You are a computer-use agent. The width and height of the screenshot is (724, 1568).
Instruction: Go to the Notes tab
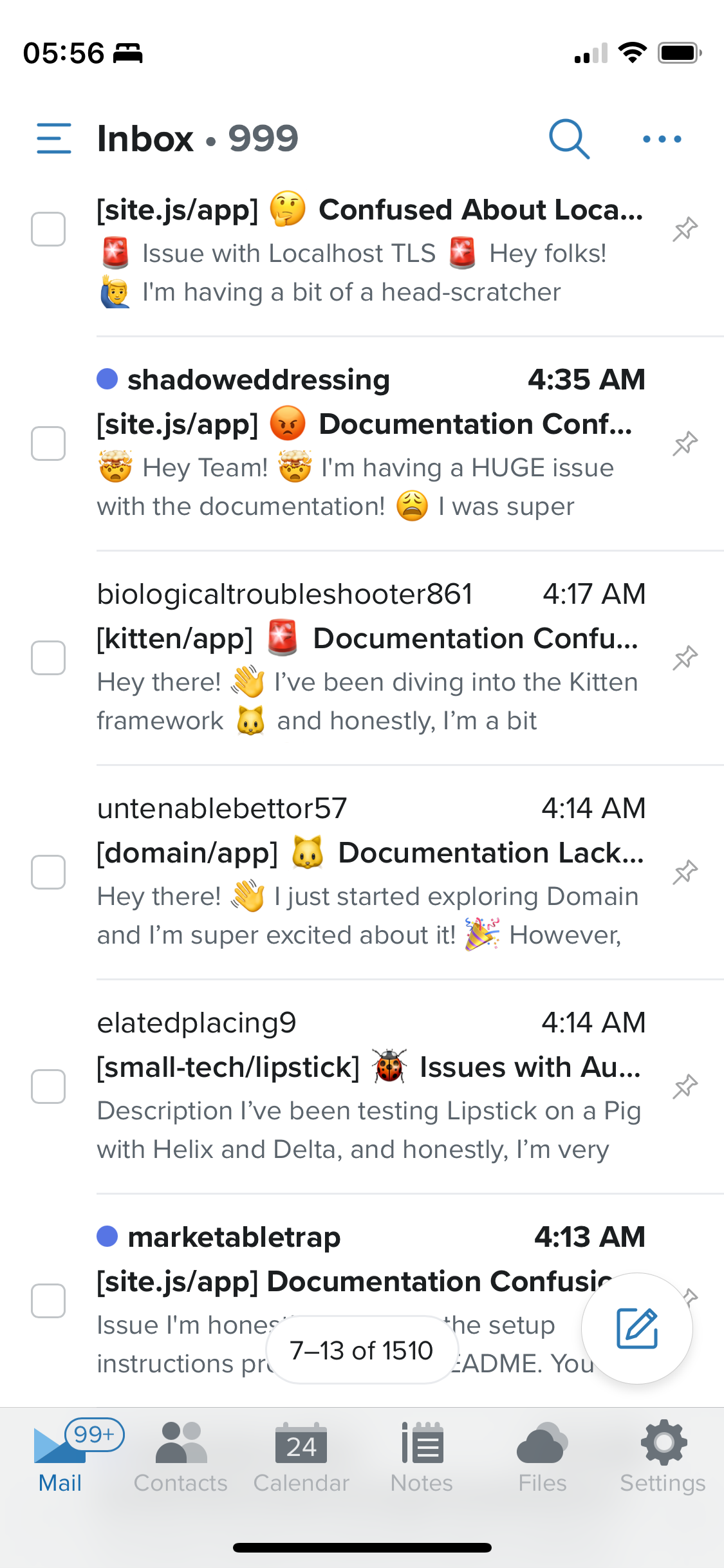point(422,1457)
